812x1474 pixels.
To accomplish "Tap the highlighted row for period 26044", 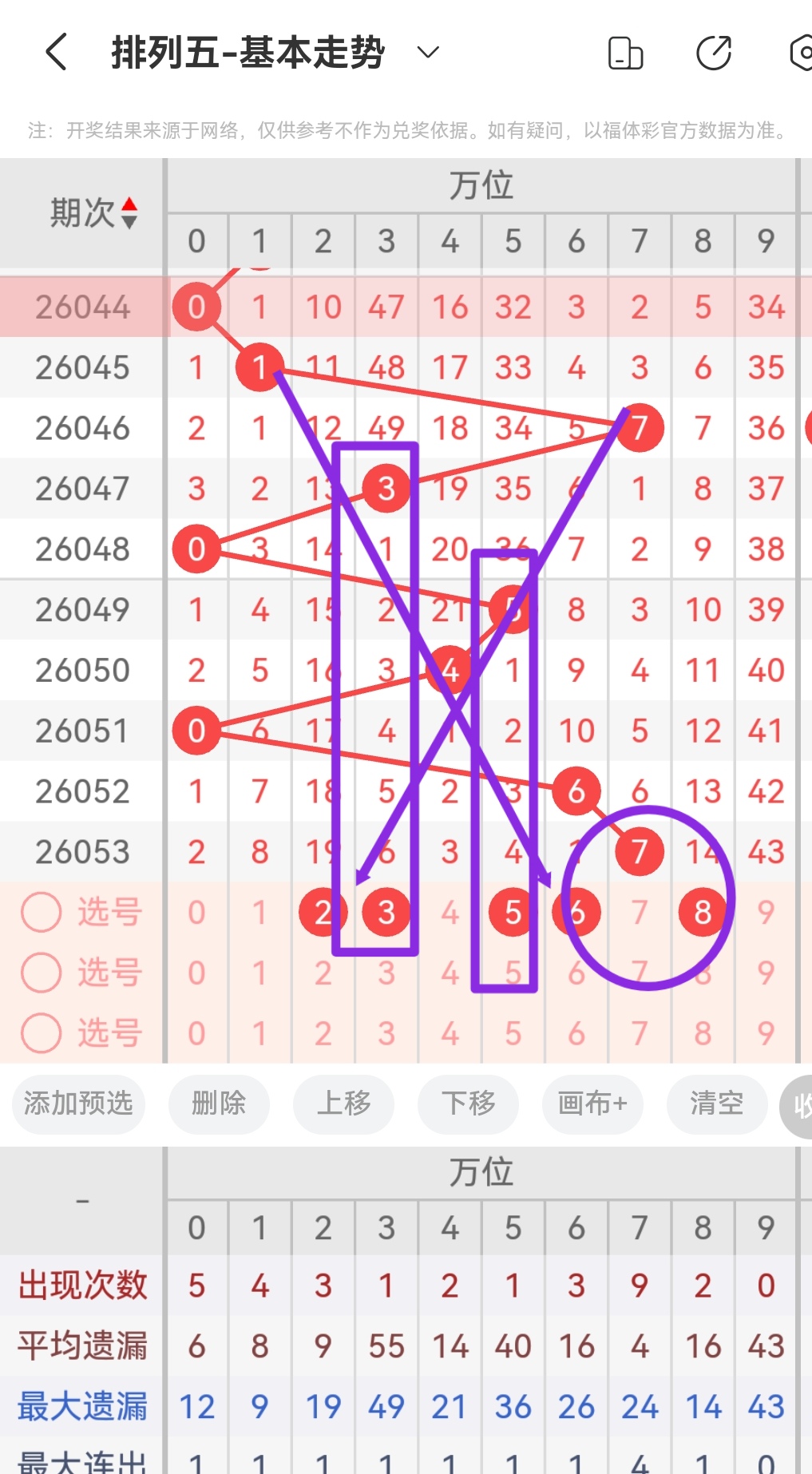I will click(x=82, y=307).
